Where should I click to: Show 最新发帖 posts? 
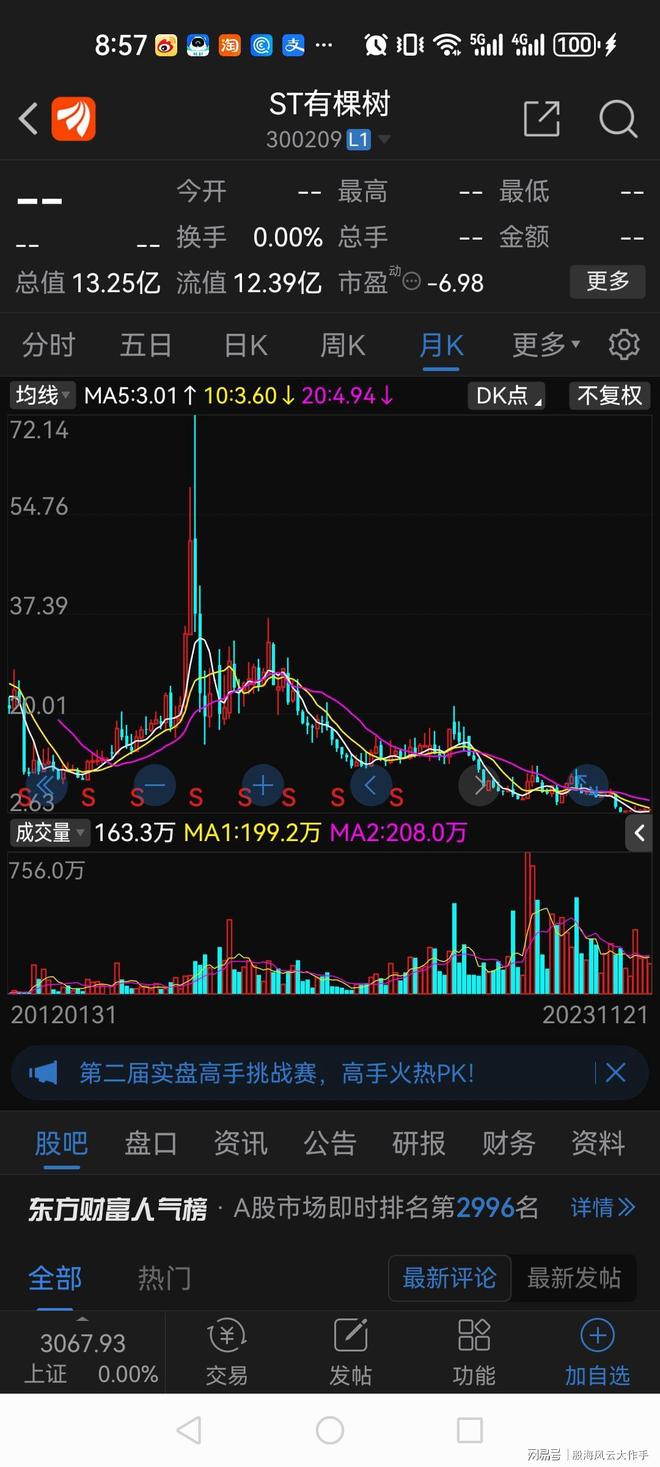pos(573,1278)
